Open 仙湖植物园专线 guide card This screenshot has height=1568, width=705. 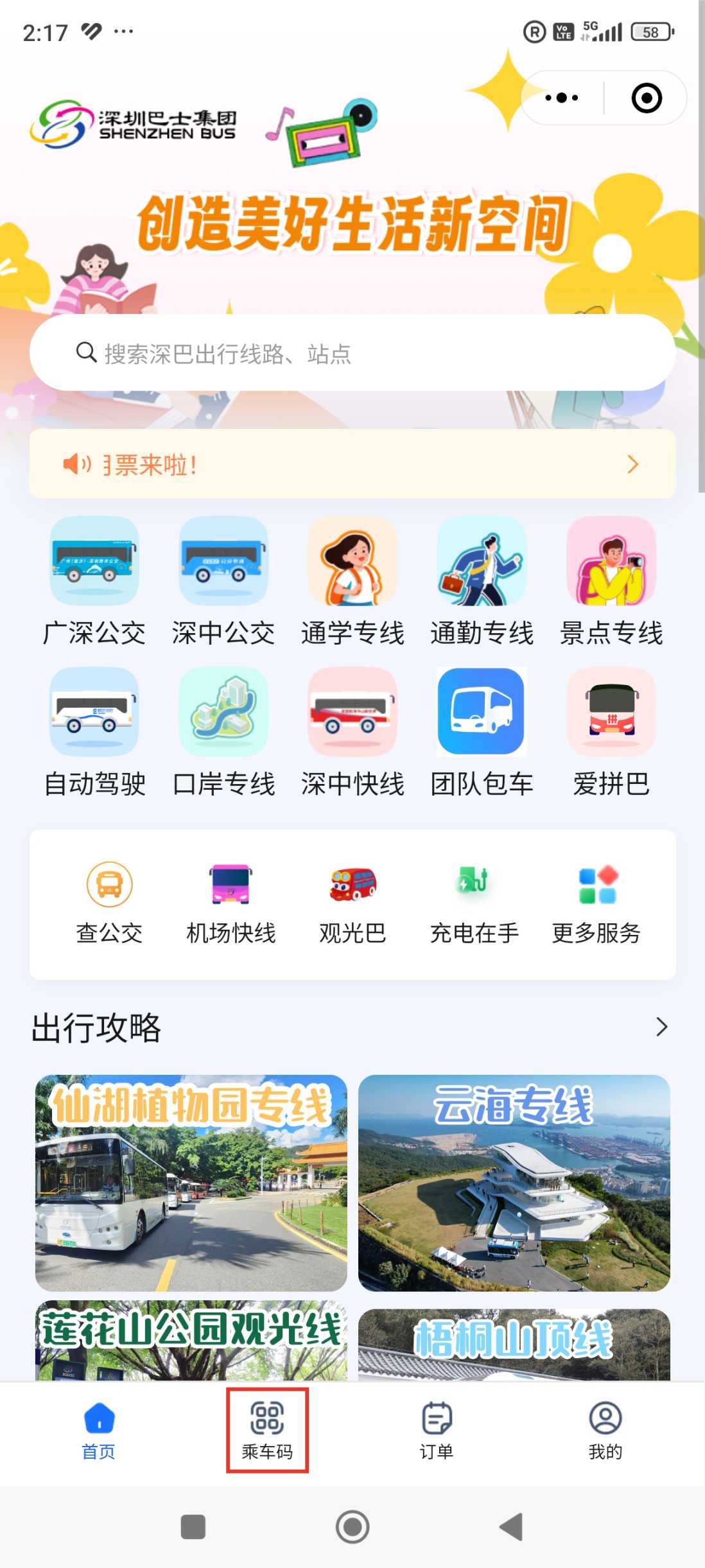[191, 1183]
